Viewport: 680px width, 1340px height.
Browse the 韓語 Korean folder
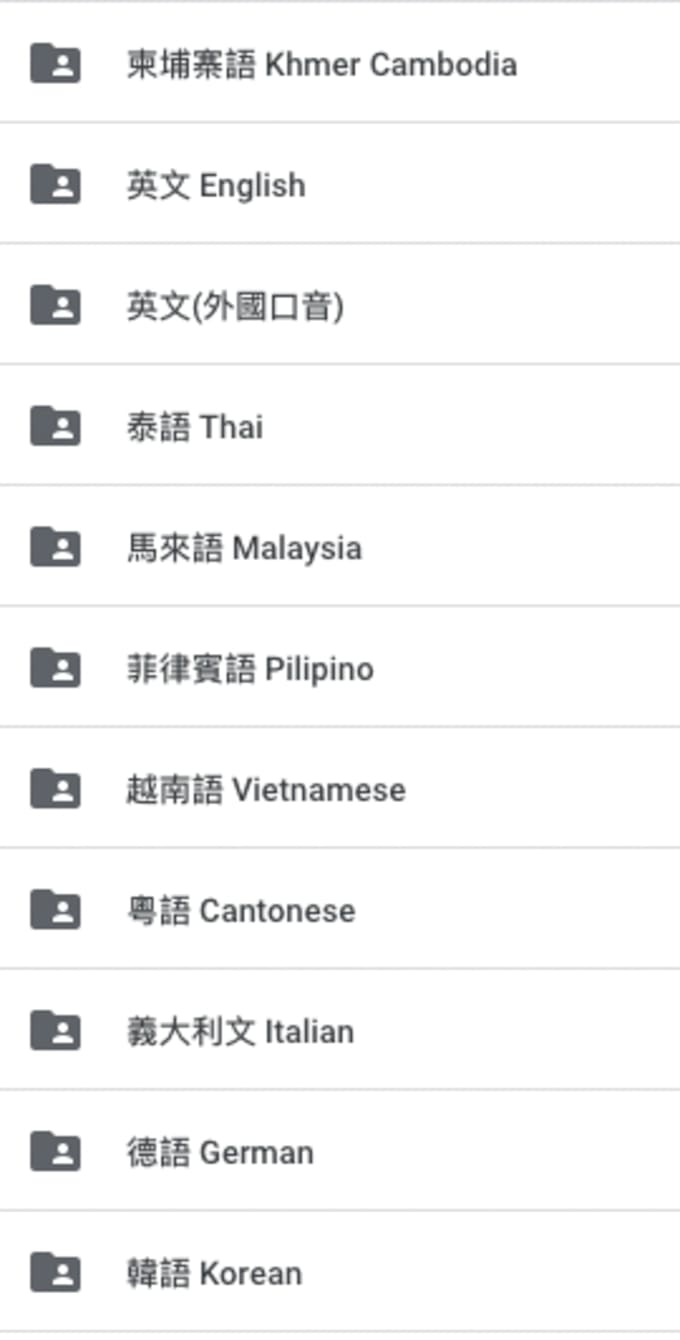(x=214, y=1274)
